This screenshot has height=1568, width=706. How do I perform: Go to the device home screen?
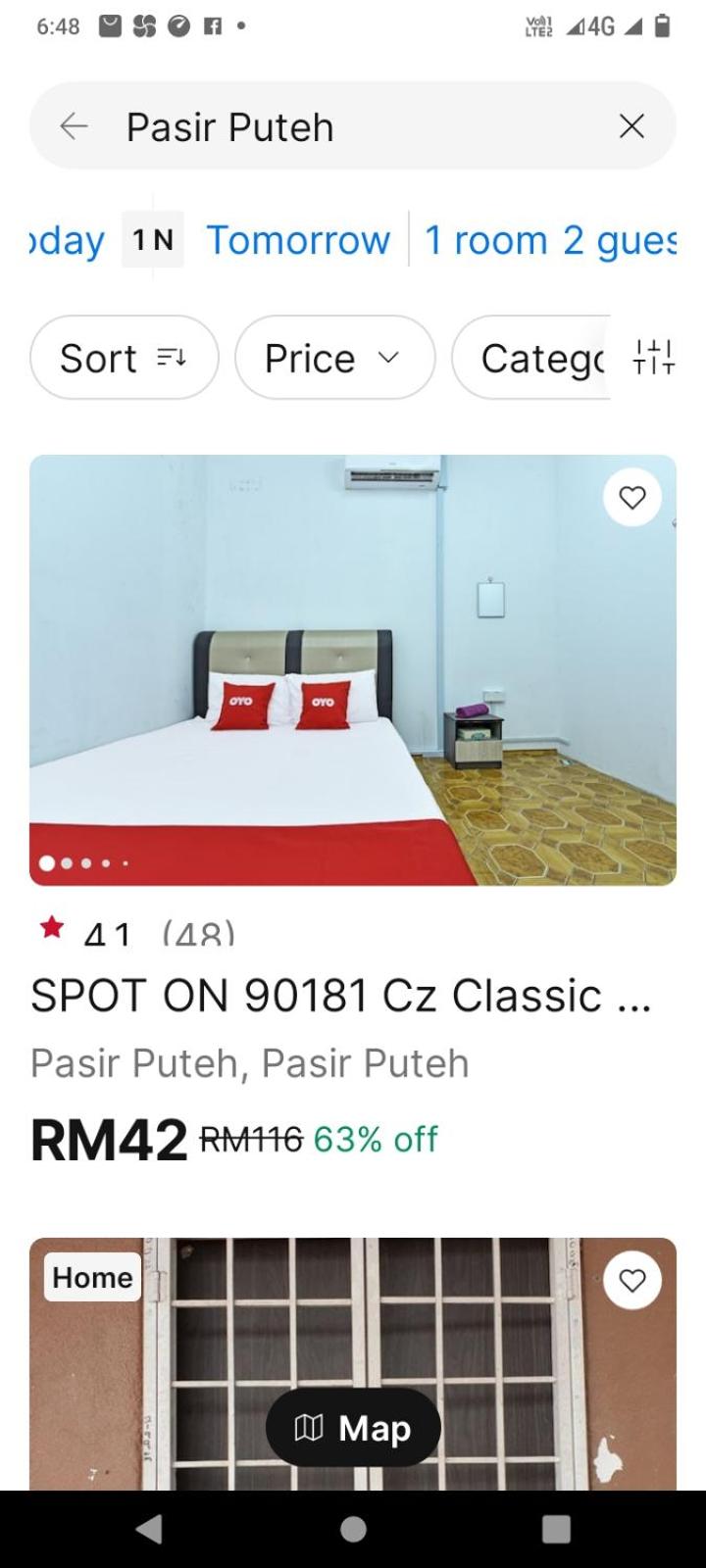point(353,1529)
